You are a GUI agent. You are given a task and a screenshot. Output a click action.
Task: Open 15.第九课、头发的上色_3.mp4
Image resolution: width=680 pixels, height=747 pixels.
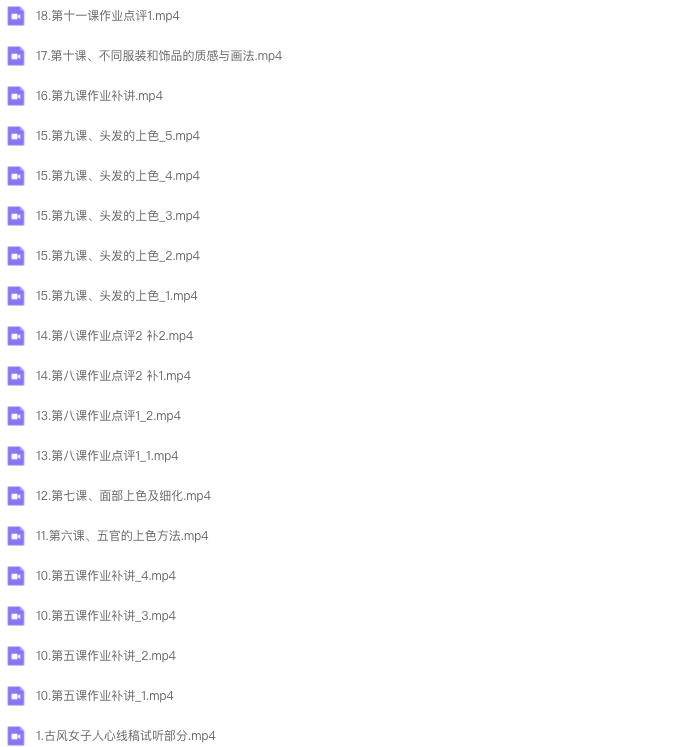click(117, 216)
